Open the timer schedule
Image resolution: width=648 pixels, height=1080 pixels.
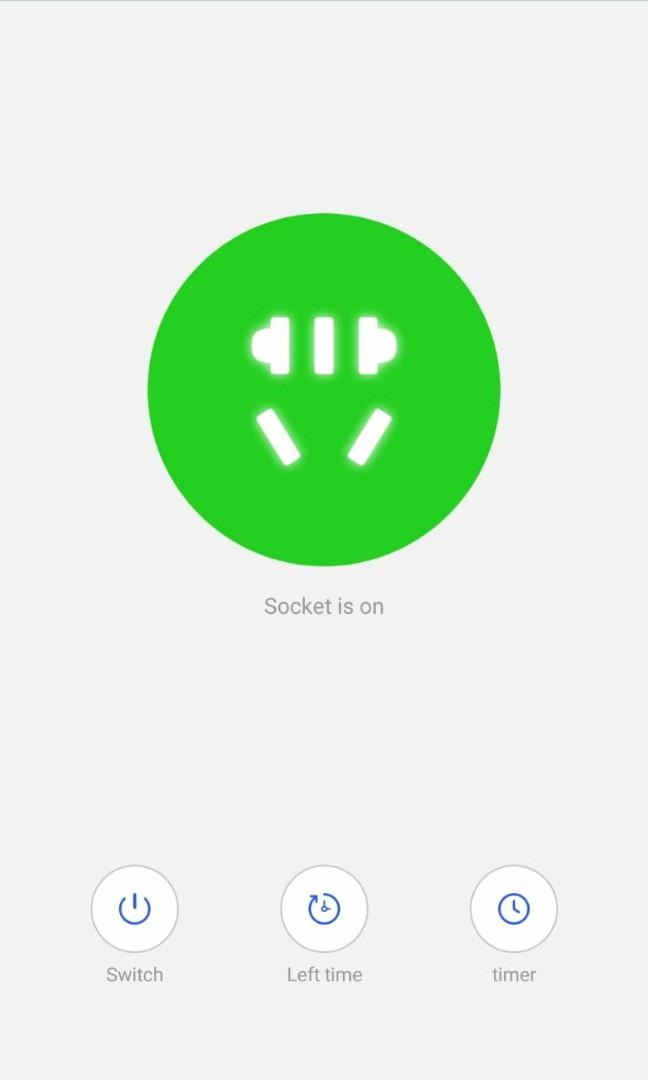[x=514, y=908]
